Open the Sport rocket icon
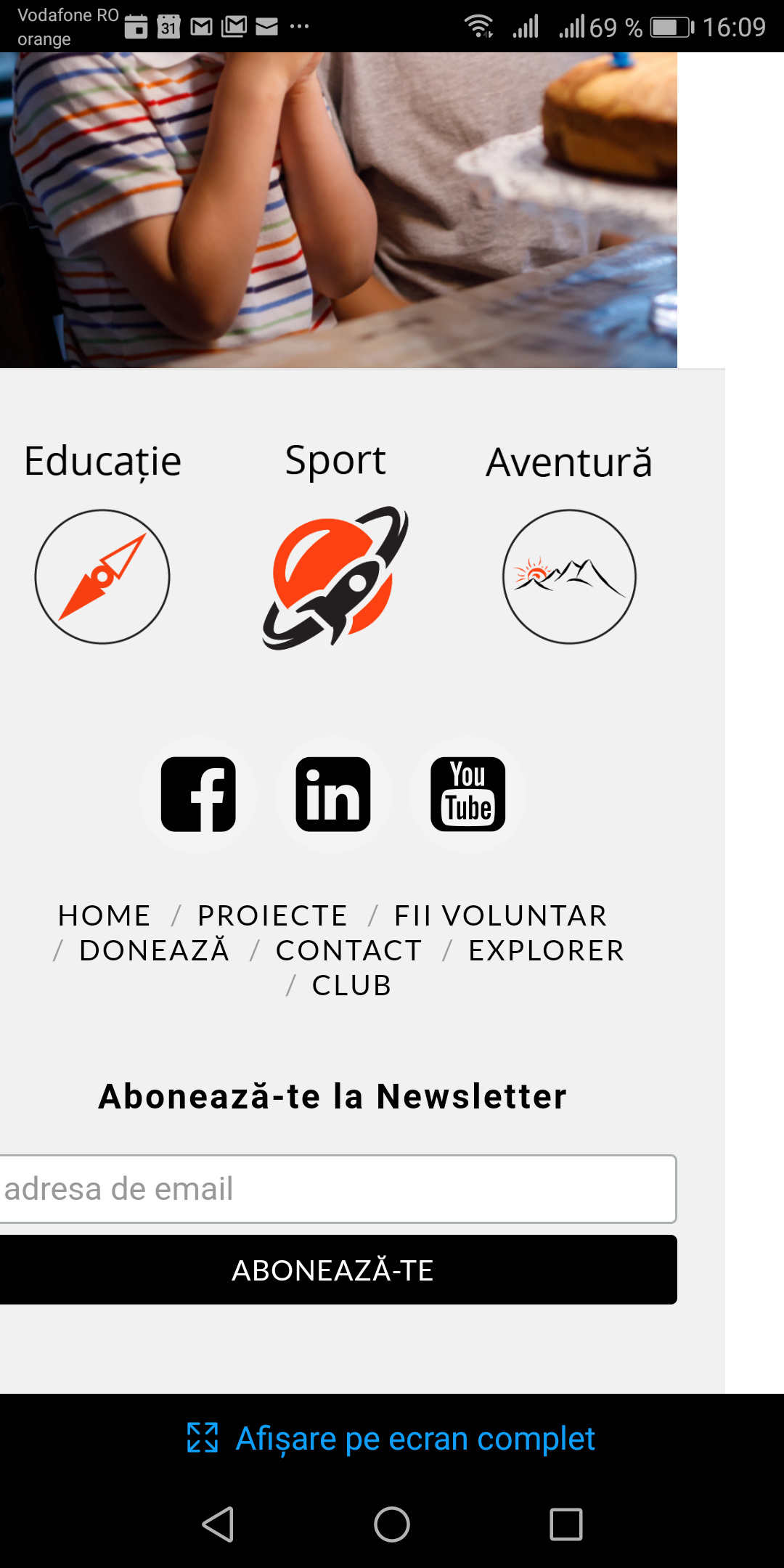The height and width of the screenshot is (1568, 784). tap(335, 578)
